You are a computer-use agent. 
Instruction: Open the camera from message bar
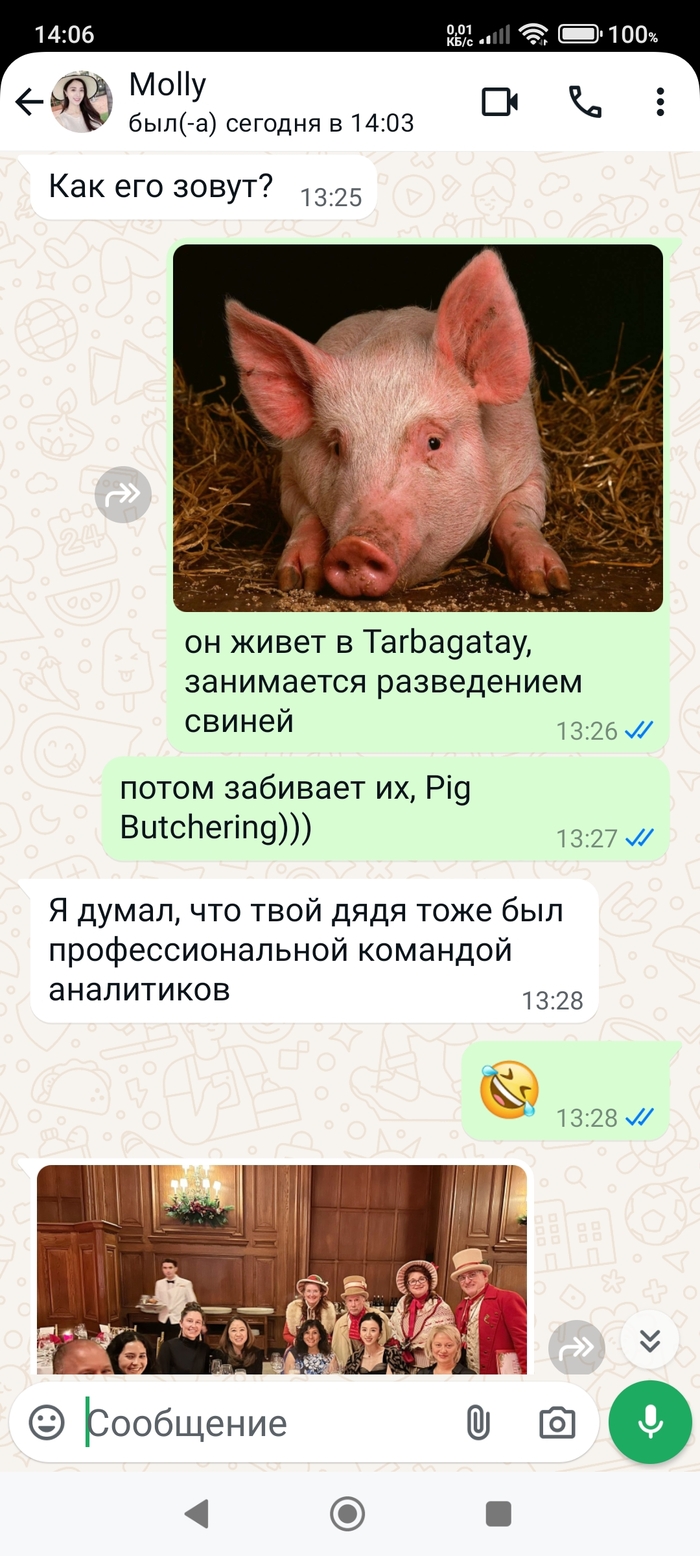coord(556,1422)
